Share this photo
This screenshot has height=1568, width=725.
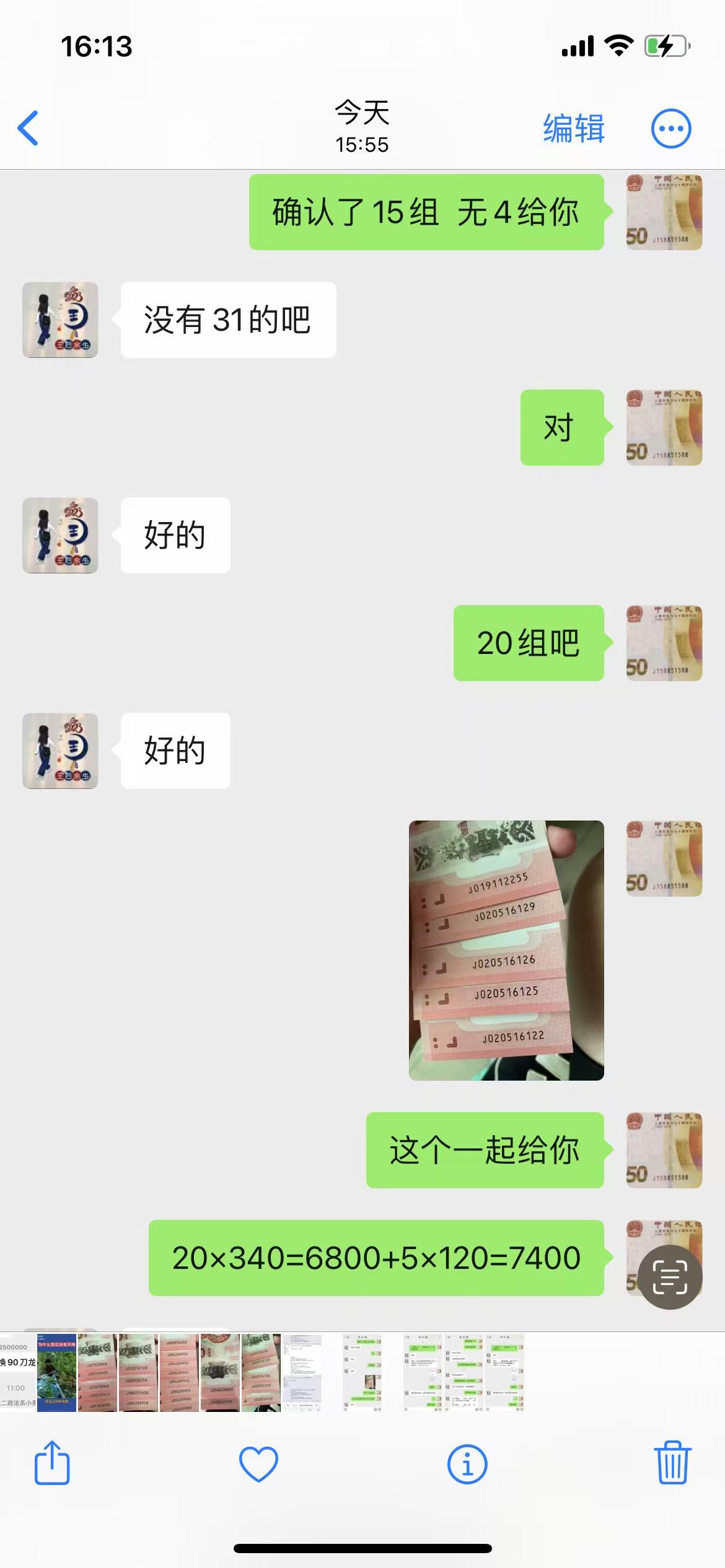coord(52,1463)
